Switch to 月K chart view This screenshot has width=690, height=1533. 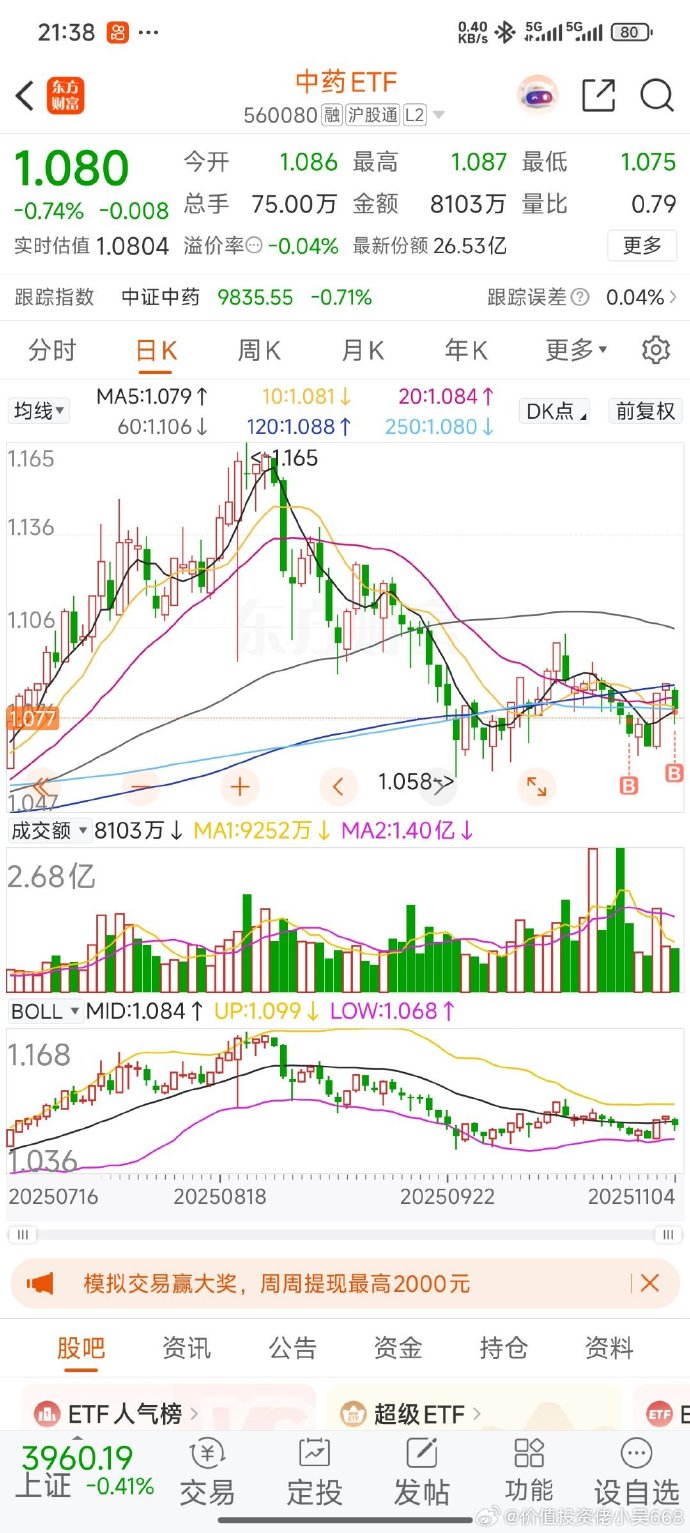point(363,351)
